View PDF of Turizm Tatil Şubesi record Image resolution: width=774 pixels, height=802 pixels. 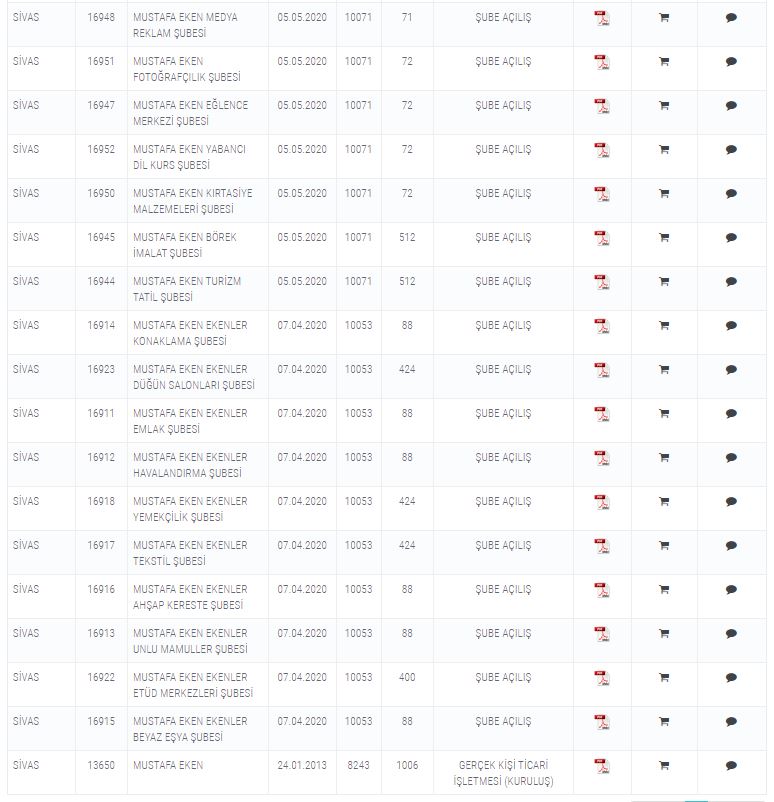pos(601,282)
